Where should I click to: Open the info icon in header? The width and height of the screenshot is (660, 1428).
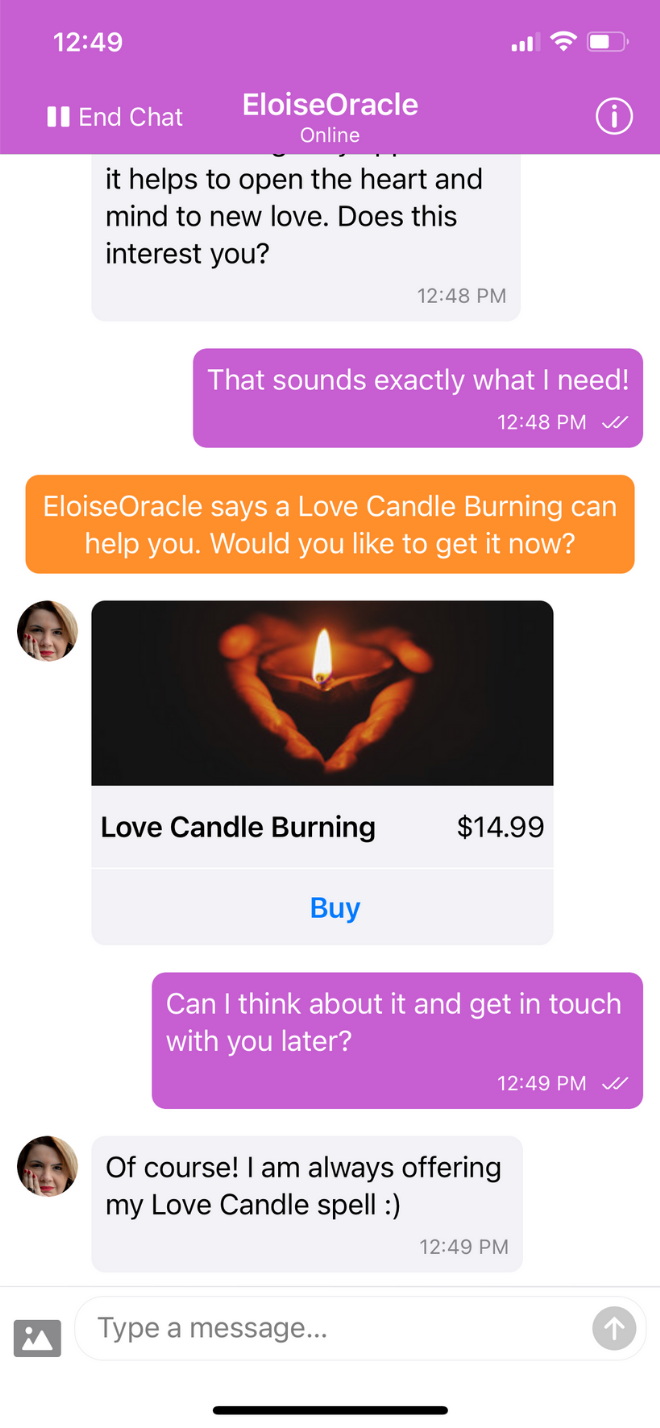614,117
